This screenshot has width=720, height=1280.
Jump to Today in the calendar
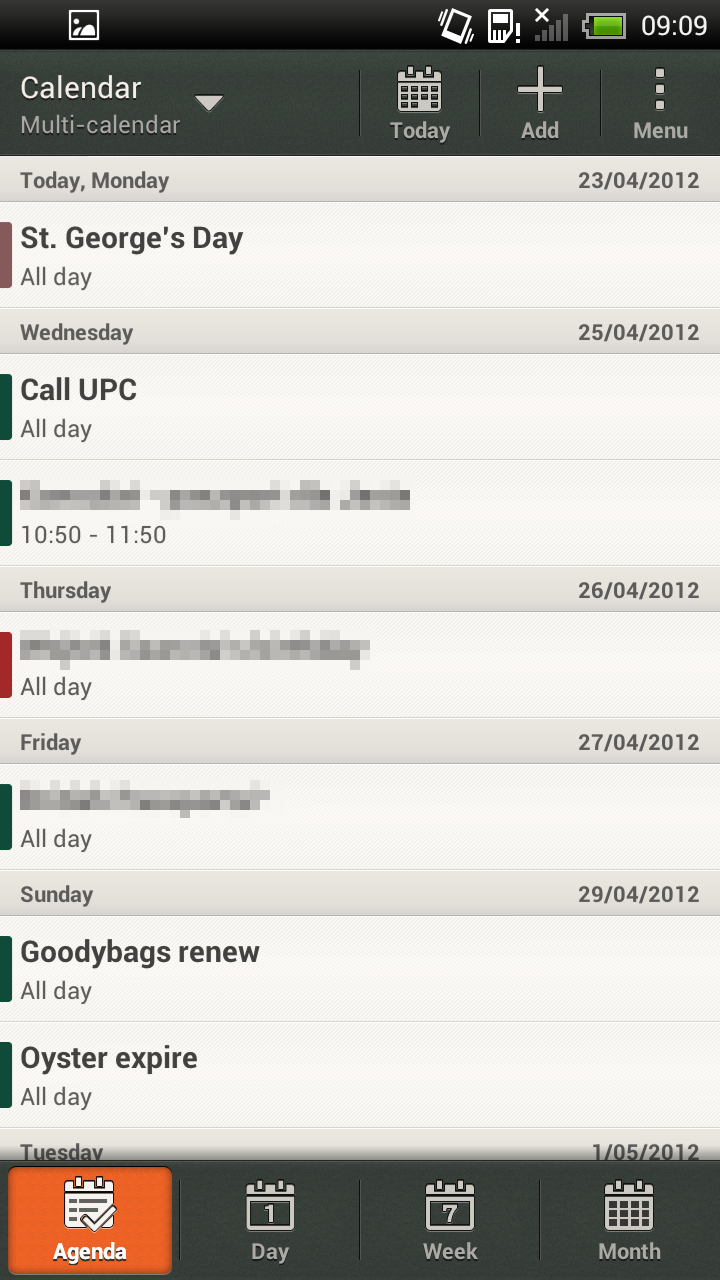[420, 104]
